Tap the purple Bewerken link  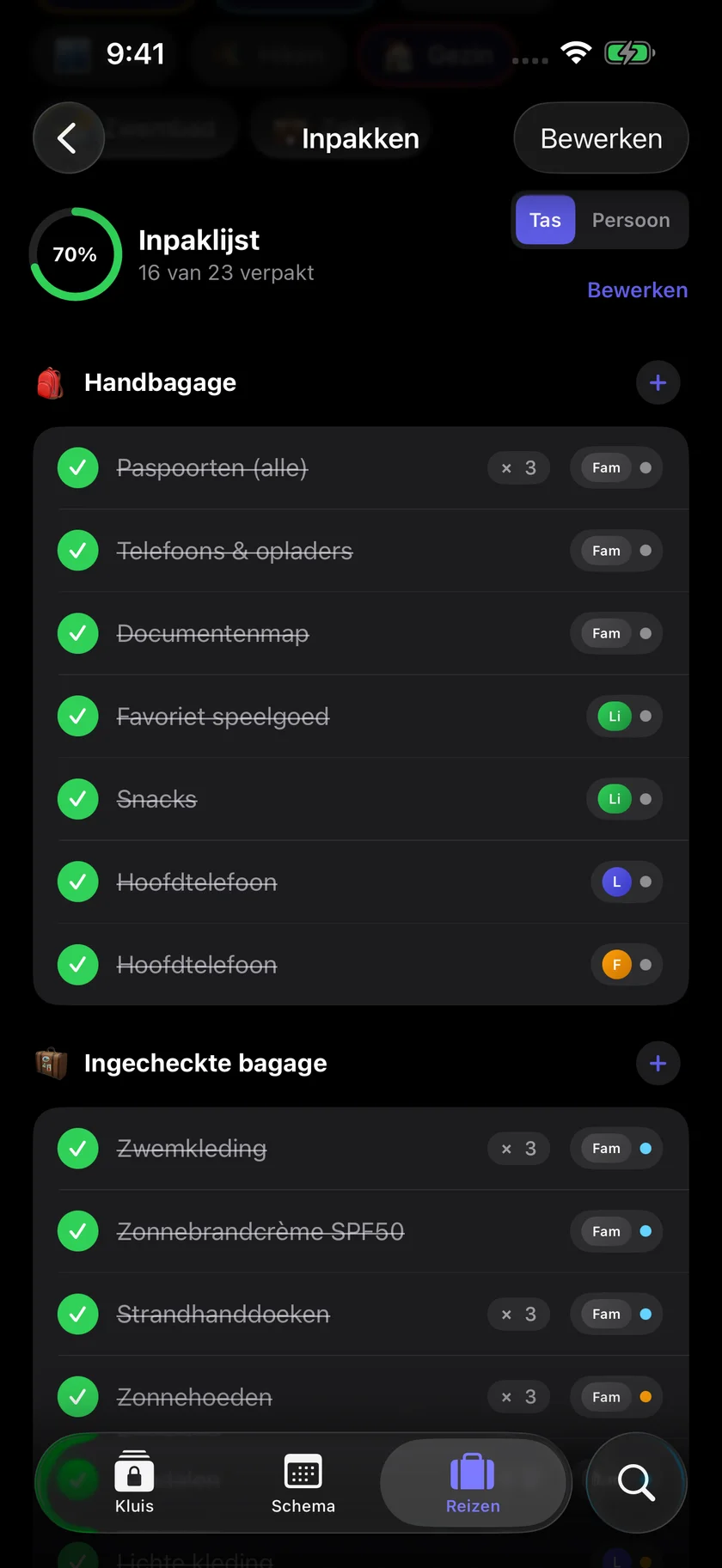click(637, 290)
